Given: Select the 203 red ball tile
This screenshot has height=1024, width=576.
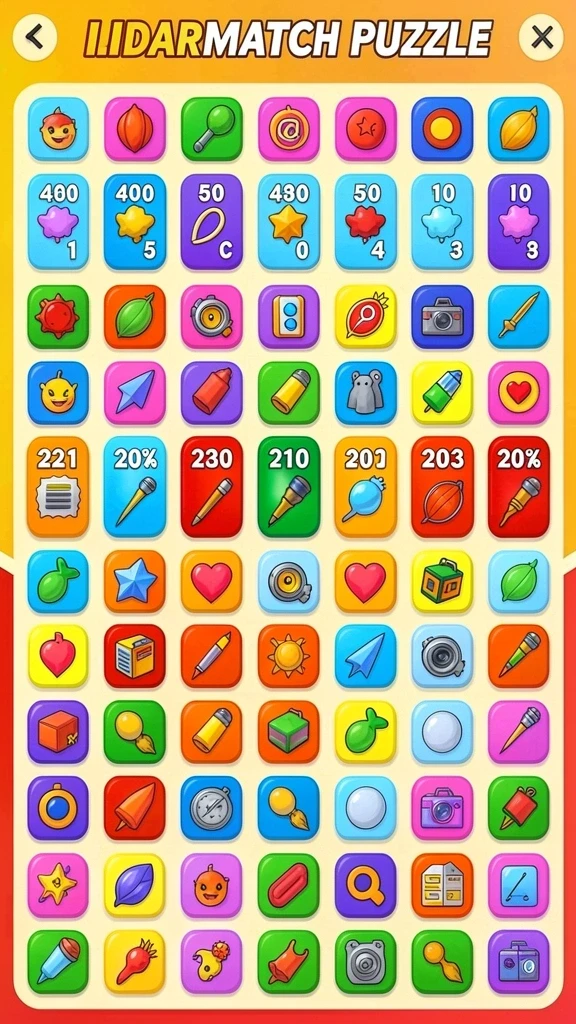Looking at the screenshot, I should coord(442,487).
